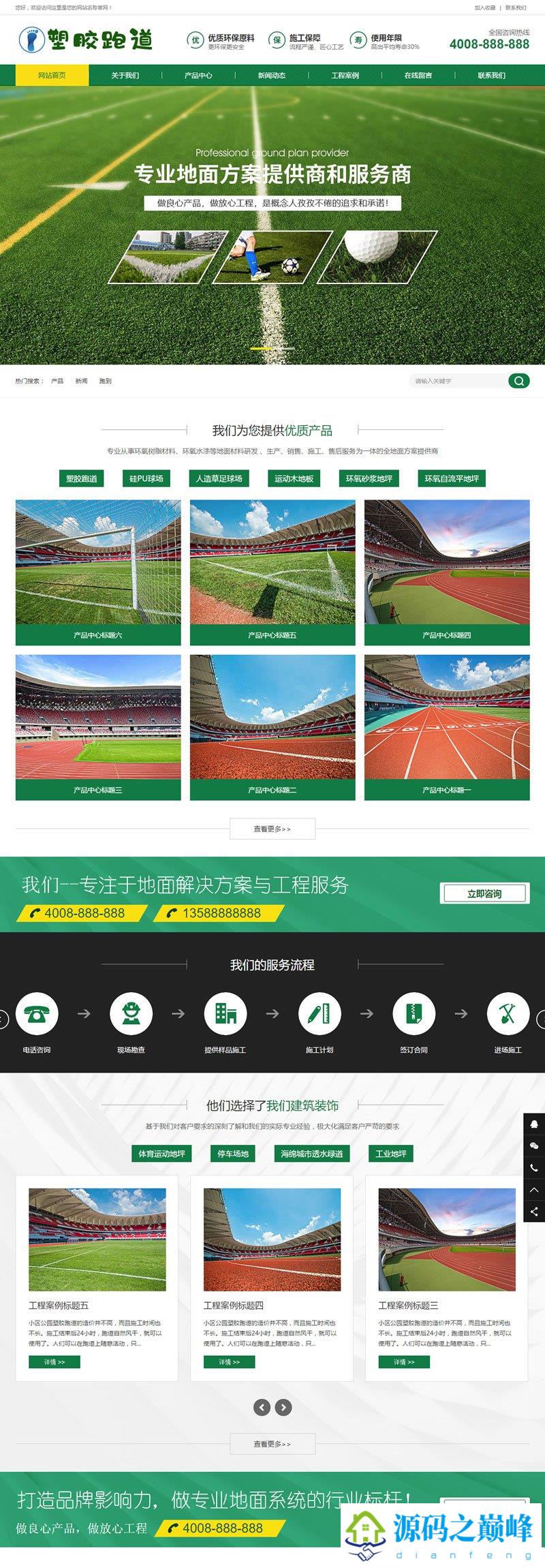The image size is (545, 1568).
Task: Select the 塑胶跑道 product category chip
Action: [x=81, y=478]
